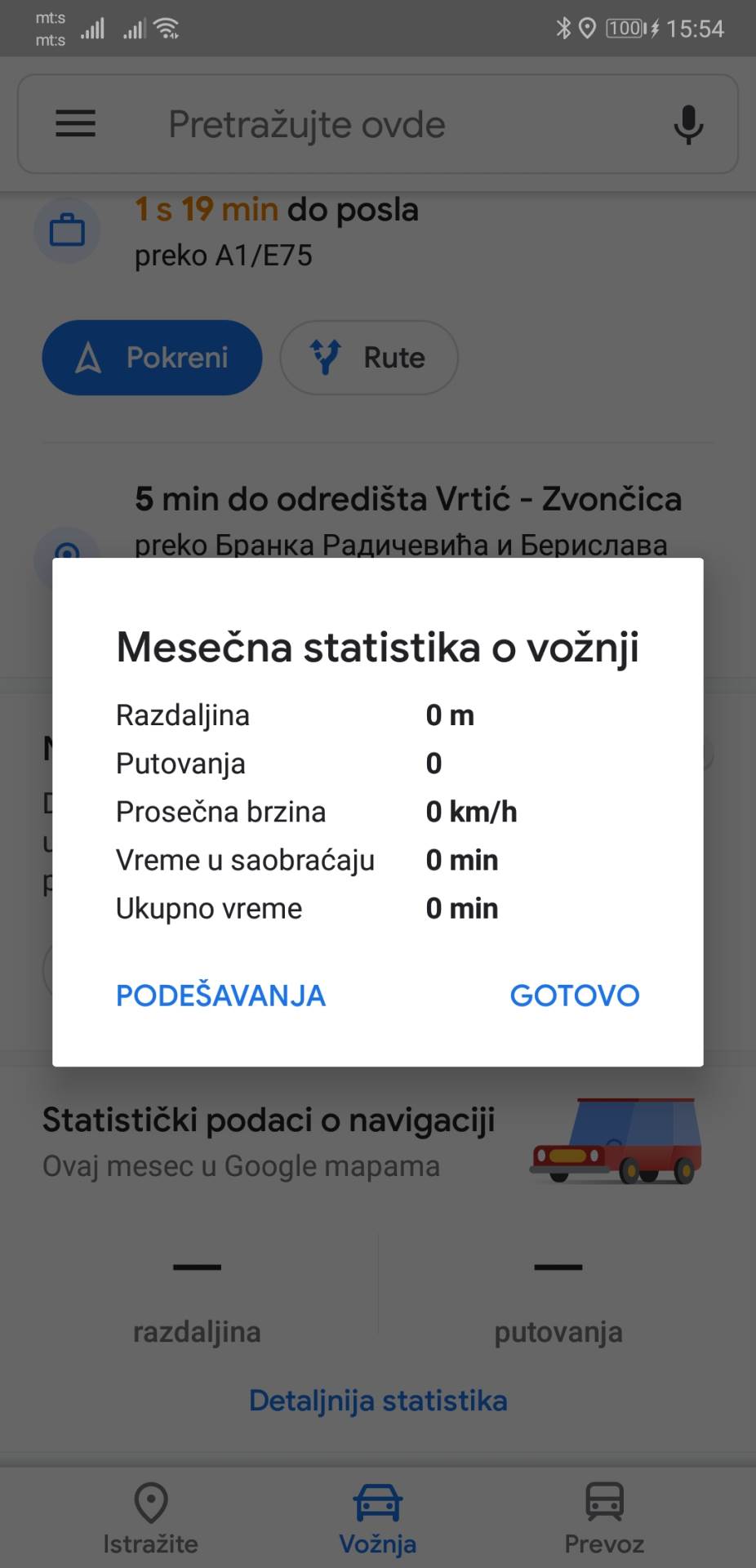
Task: Click the navigation arrow icon inside Pokreni
Action: (x=91, y=357)
